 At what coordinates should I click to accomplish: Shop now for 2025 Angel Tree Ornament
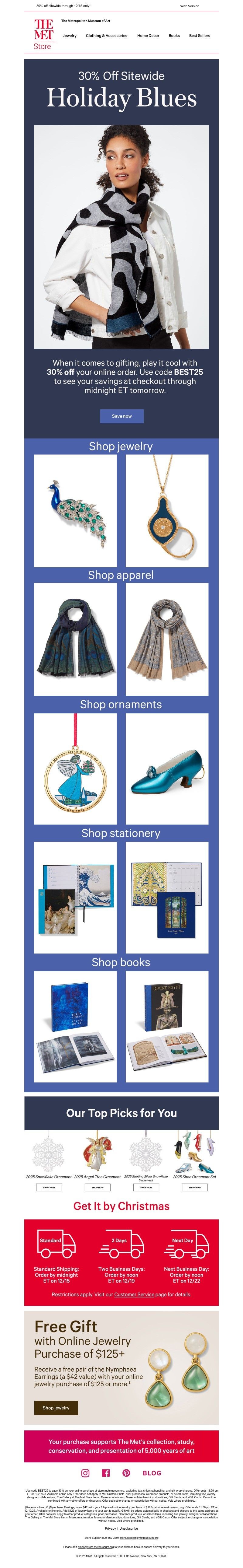coord(97,1187)
